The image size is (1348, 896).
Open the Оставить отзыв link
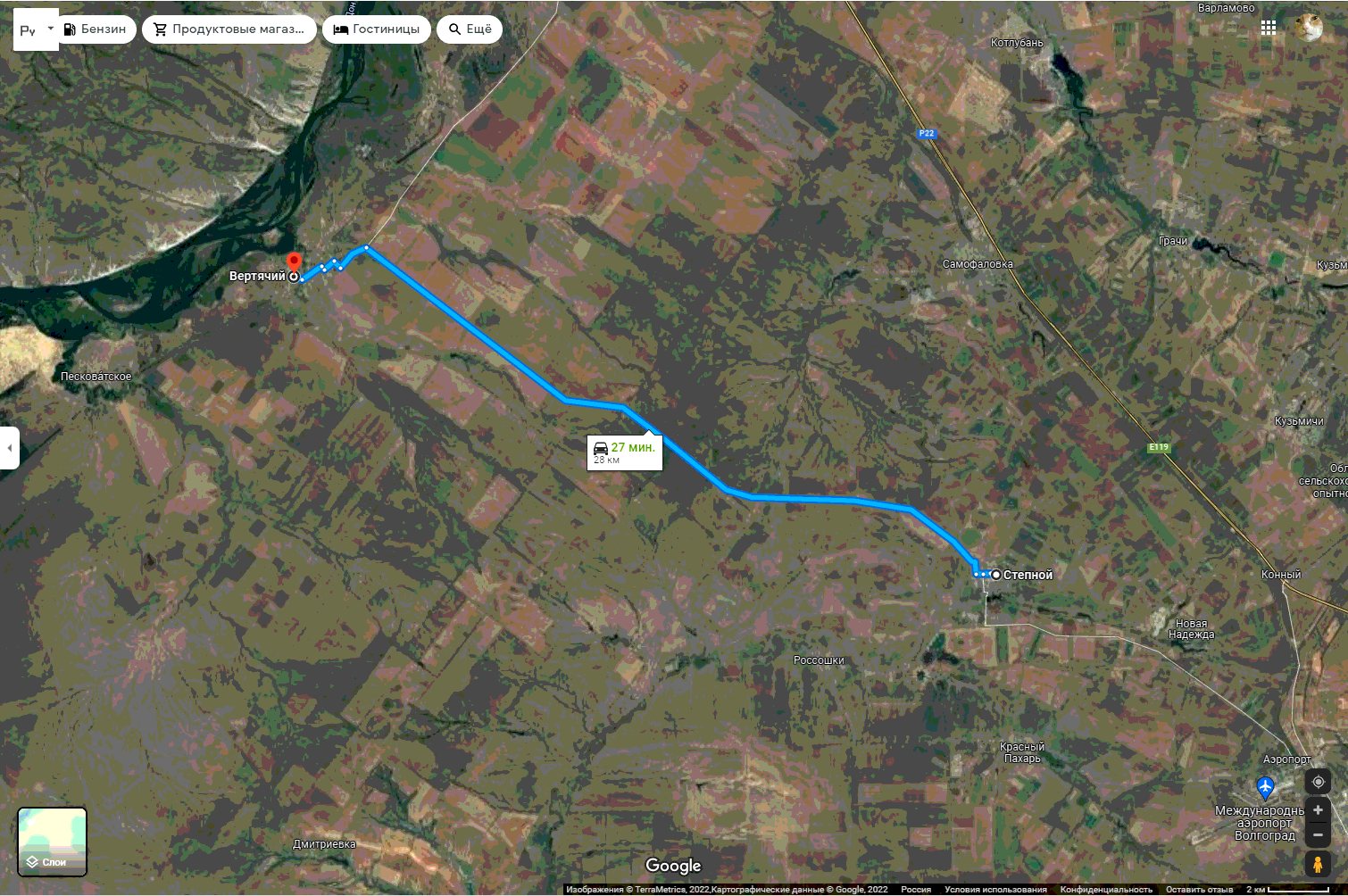(1199, 890)
